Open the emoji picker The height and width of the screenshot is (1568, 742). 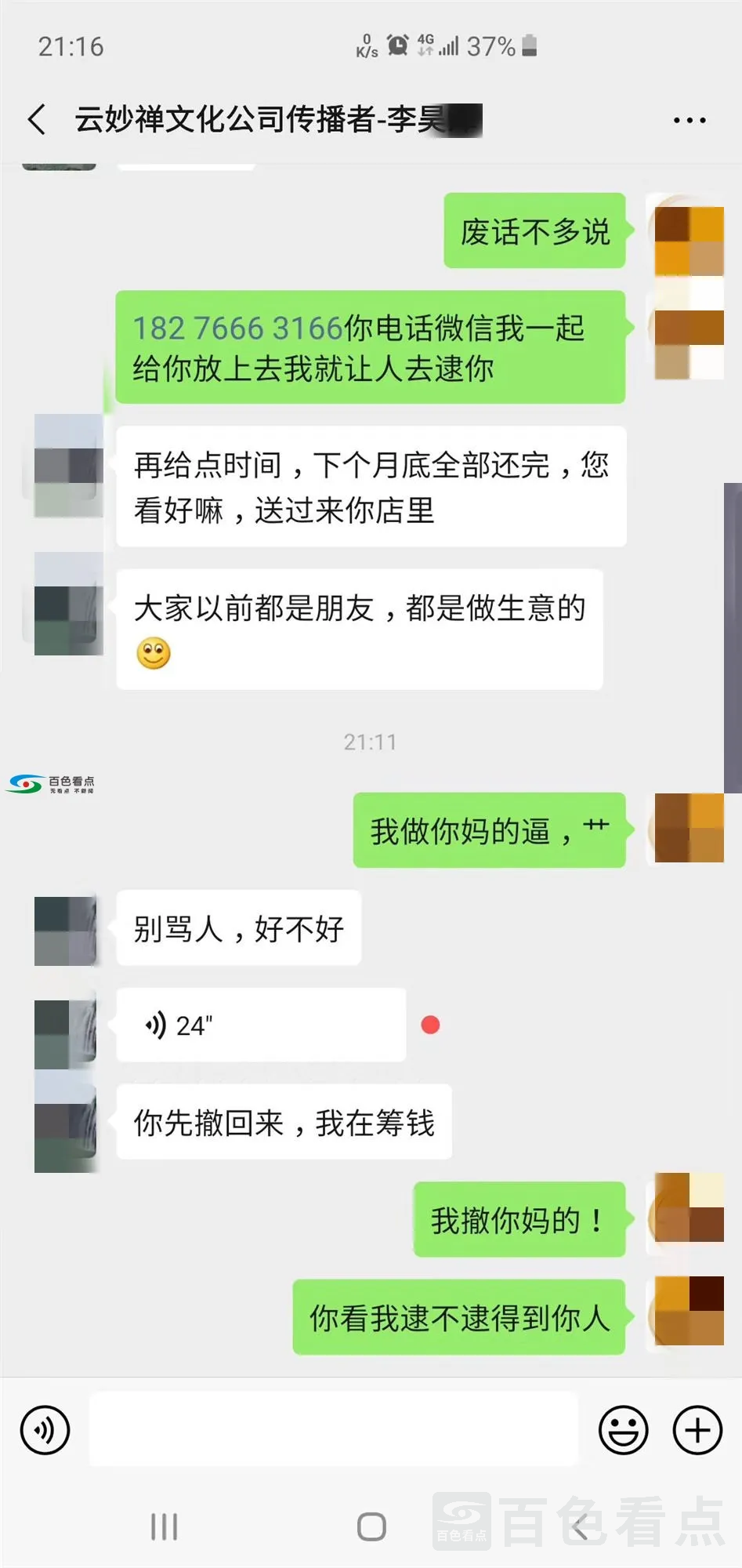tap(623, 1430)
